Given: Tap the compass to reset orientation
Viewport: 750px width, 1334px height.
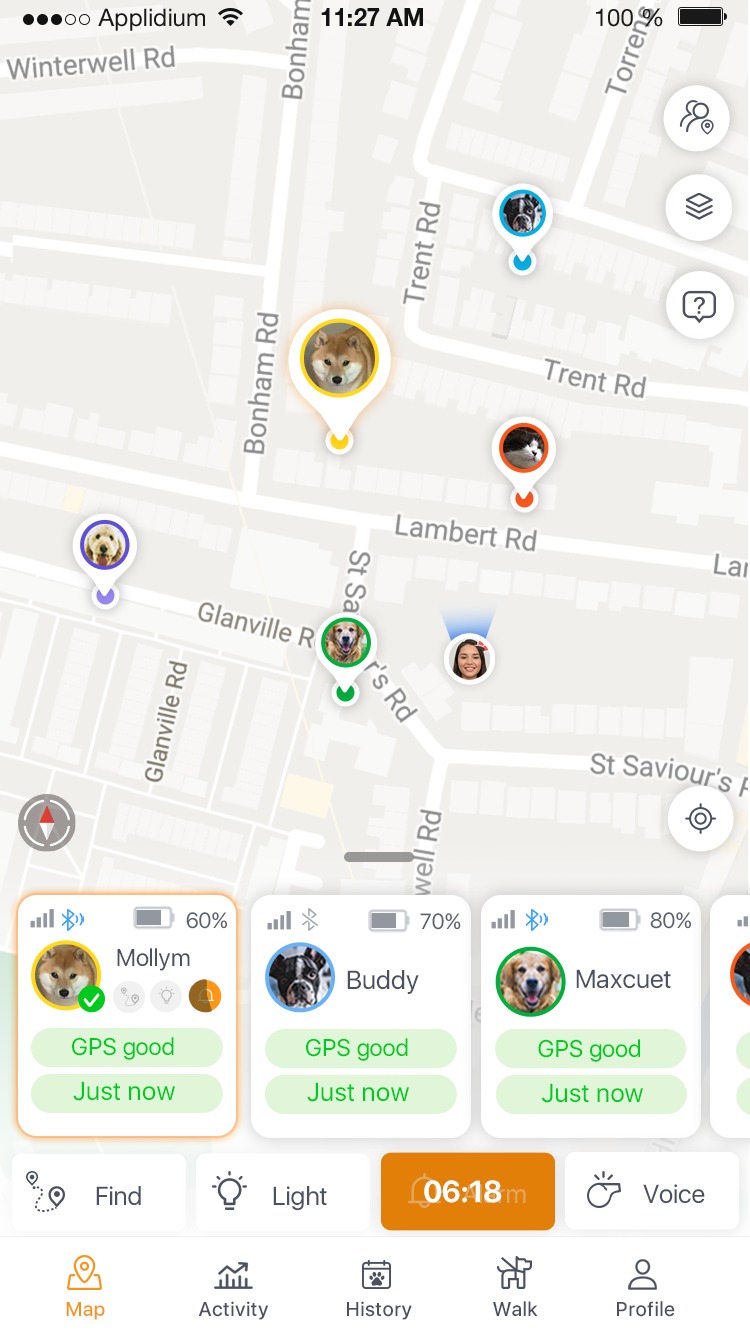Looking at the screenshot, I should tap(47, 823).
